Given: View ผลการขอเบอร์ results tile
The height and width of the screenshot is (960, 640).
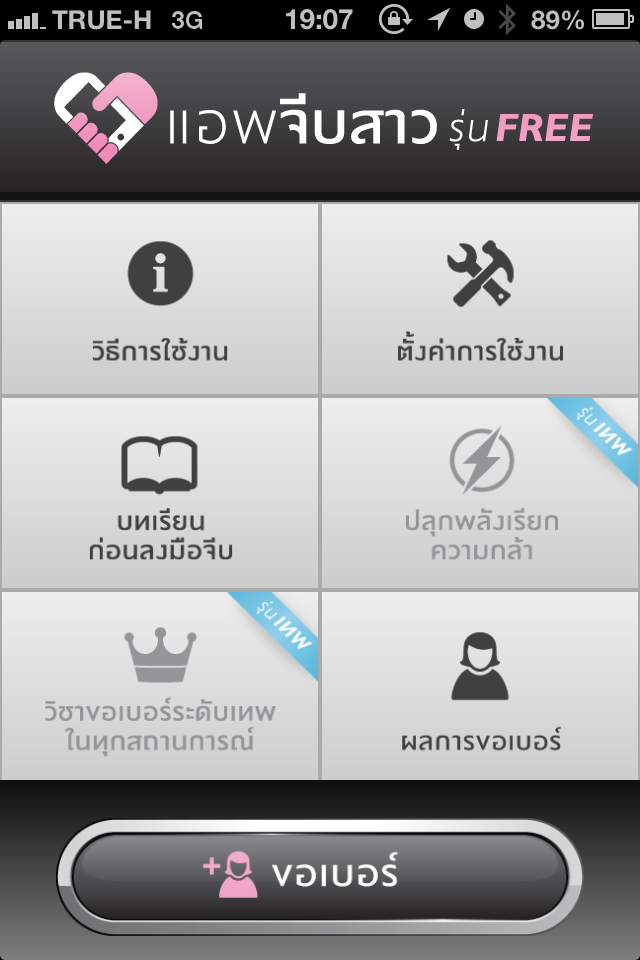Looking at the screenshot, I should pos(479,686).
